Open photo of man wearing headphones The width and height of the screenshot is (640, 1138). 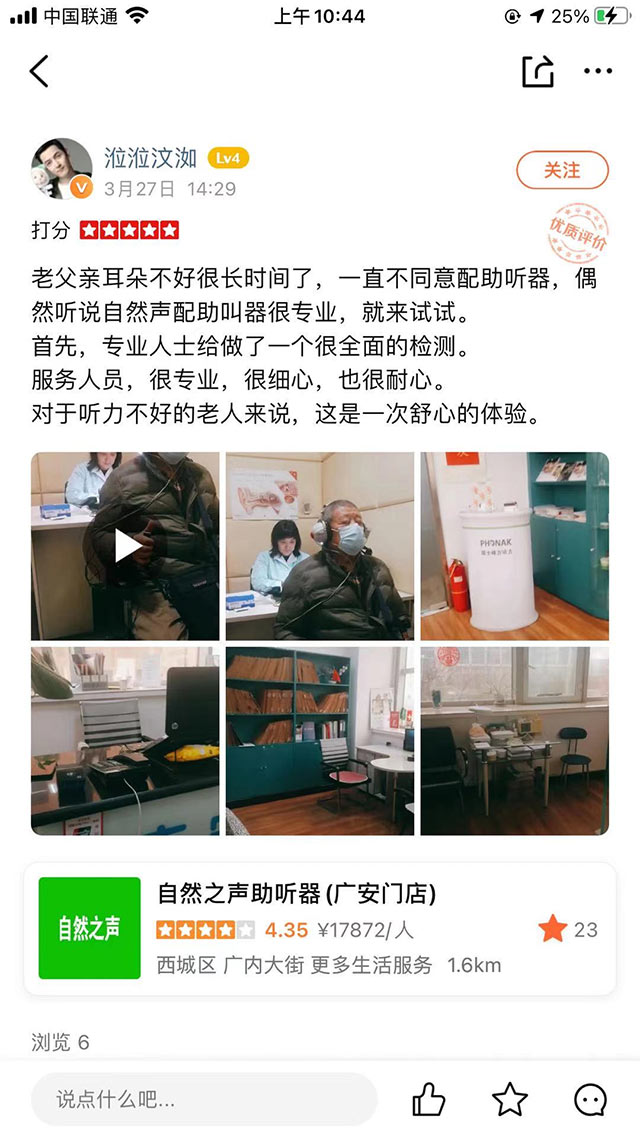click(319, 546)
